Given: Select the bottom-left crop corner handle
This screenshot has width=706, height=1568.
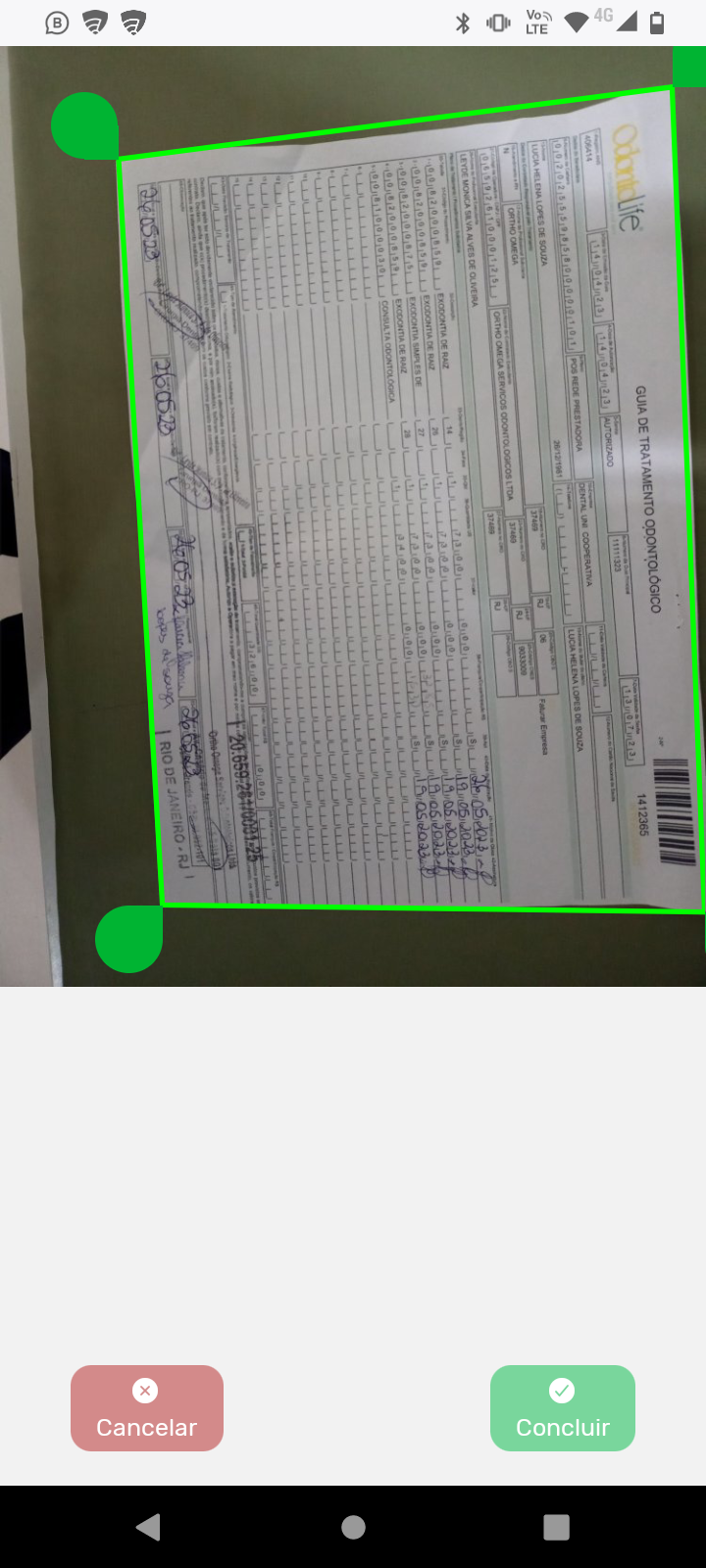Looking at the screenshot, I should 128,939.
